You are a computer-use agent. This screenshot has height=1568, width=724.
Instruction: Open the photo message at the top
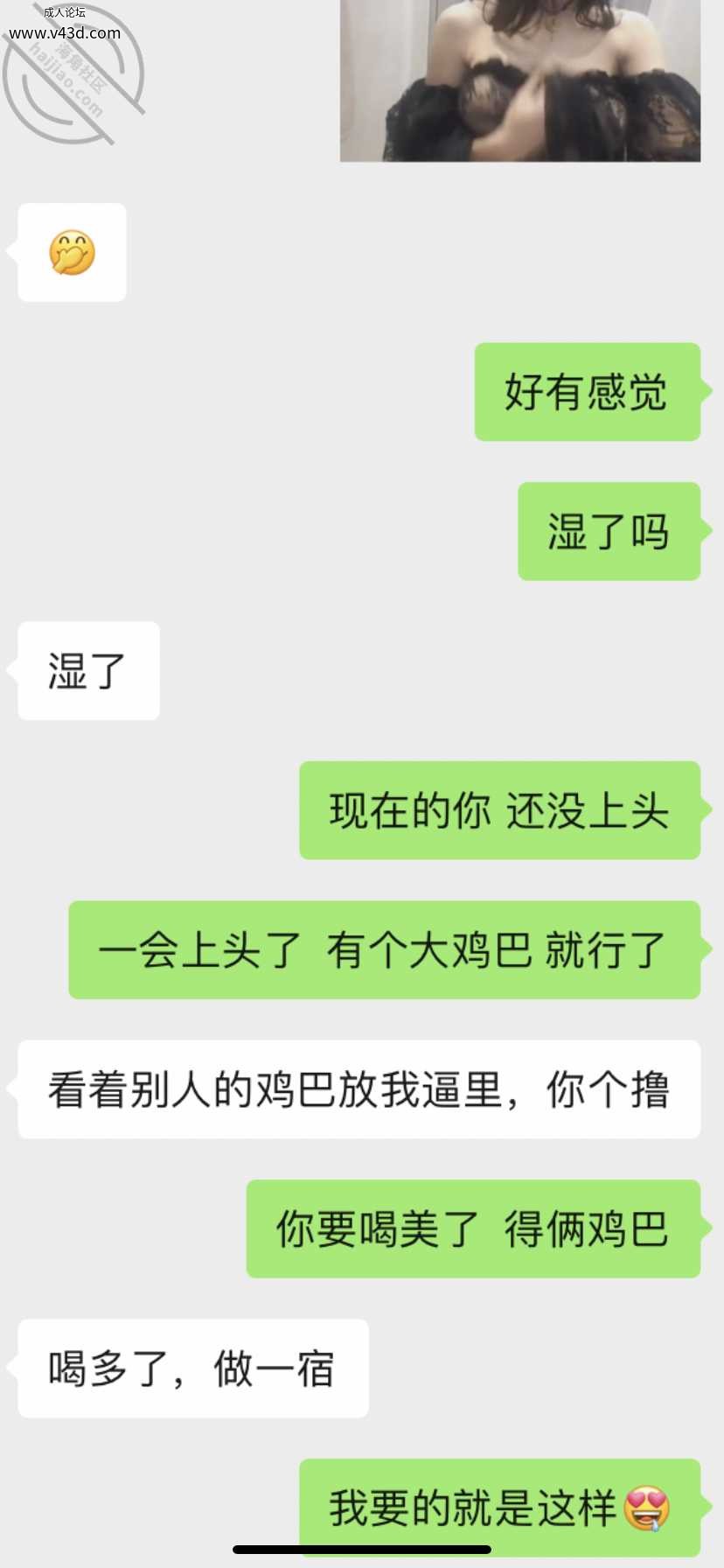pyautogui.click(x=520, y=80)
